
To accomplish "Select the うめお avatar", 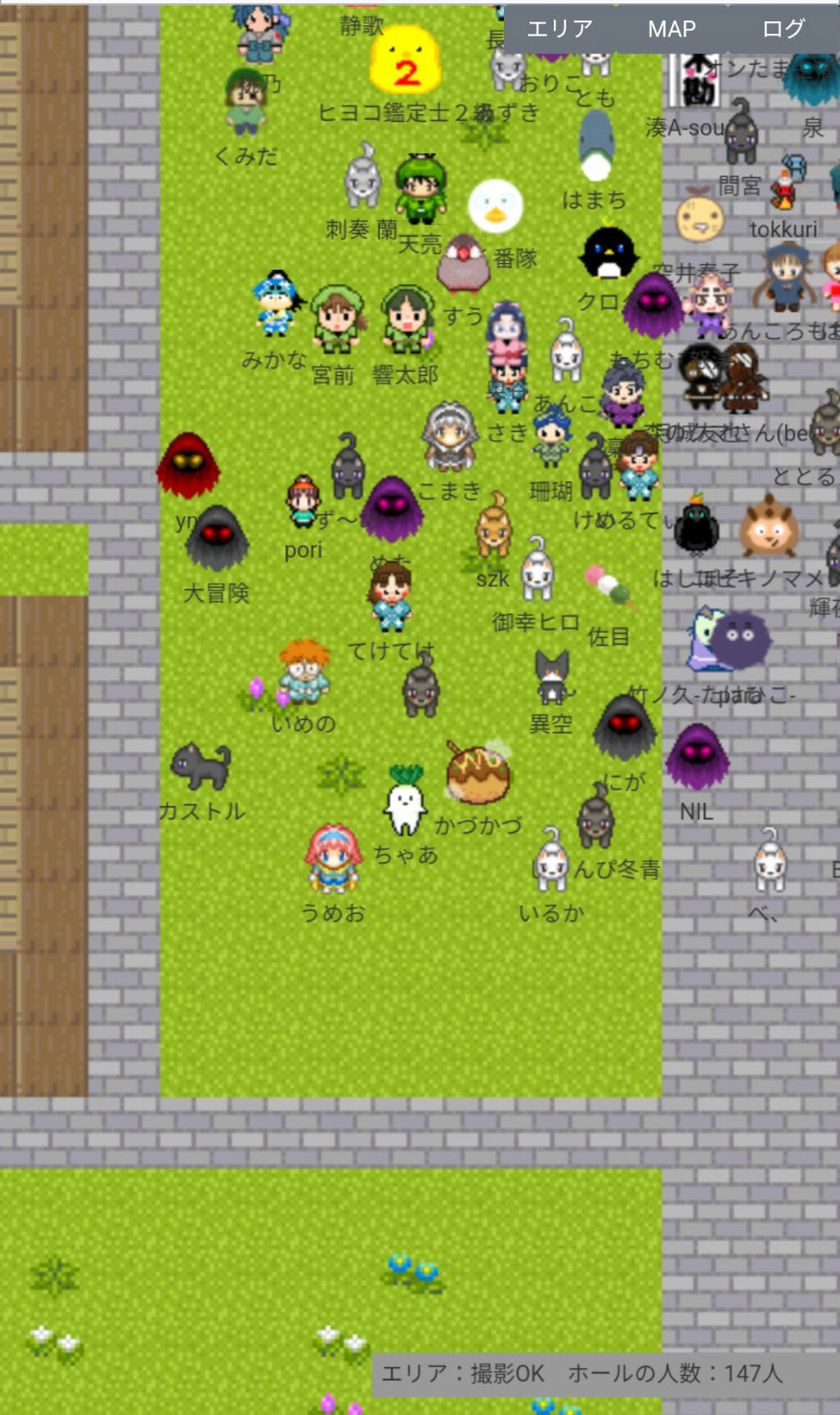I will click(x=332, y=859).
